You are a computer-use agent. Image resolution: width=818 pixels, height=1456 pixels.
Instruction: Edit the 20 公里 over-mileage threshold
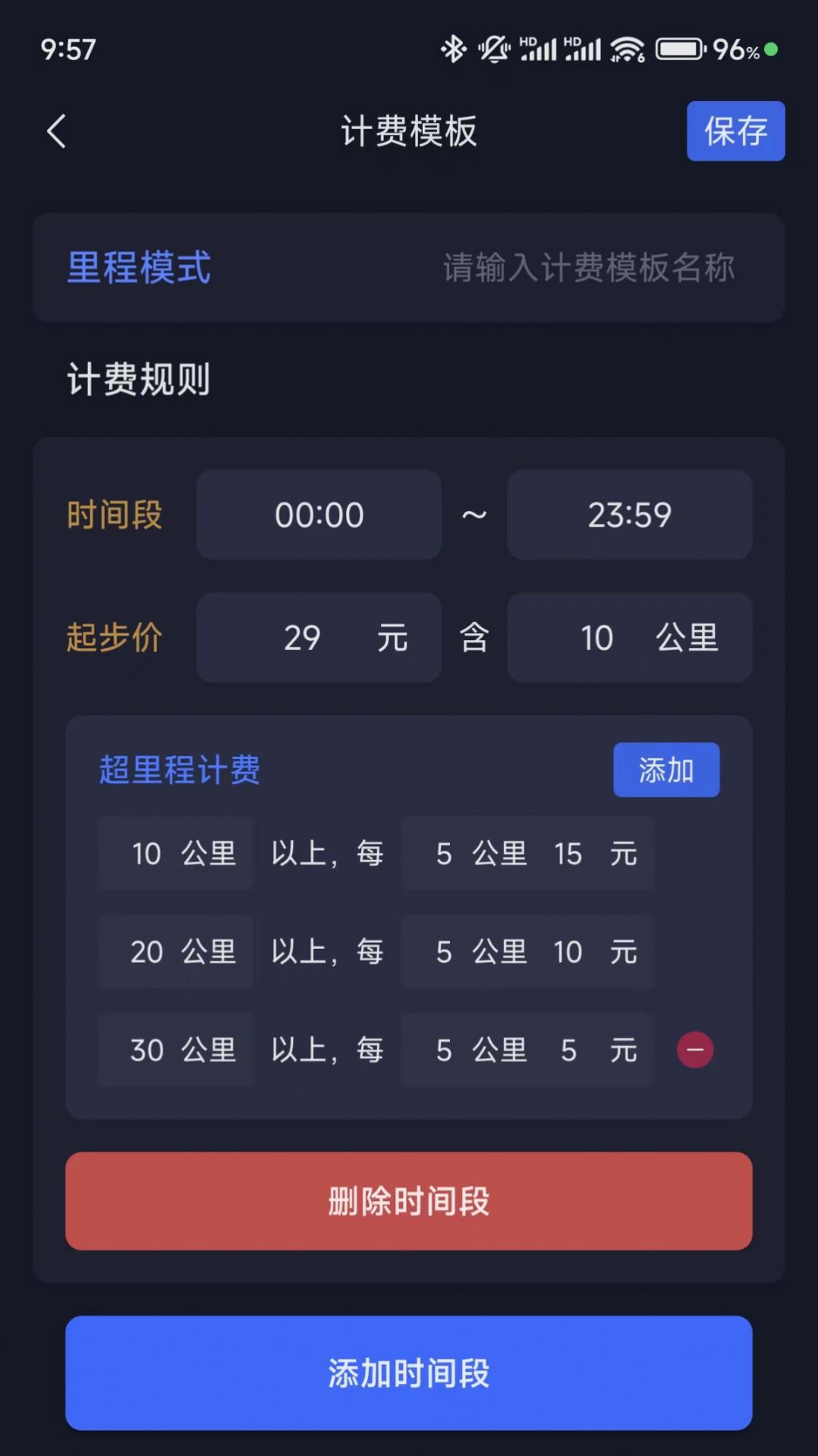pyautogui.click(x=149, y=952)
